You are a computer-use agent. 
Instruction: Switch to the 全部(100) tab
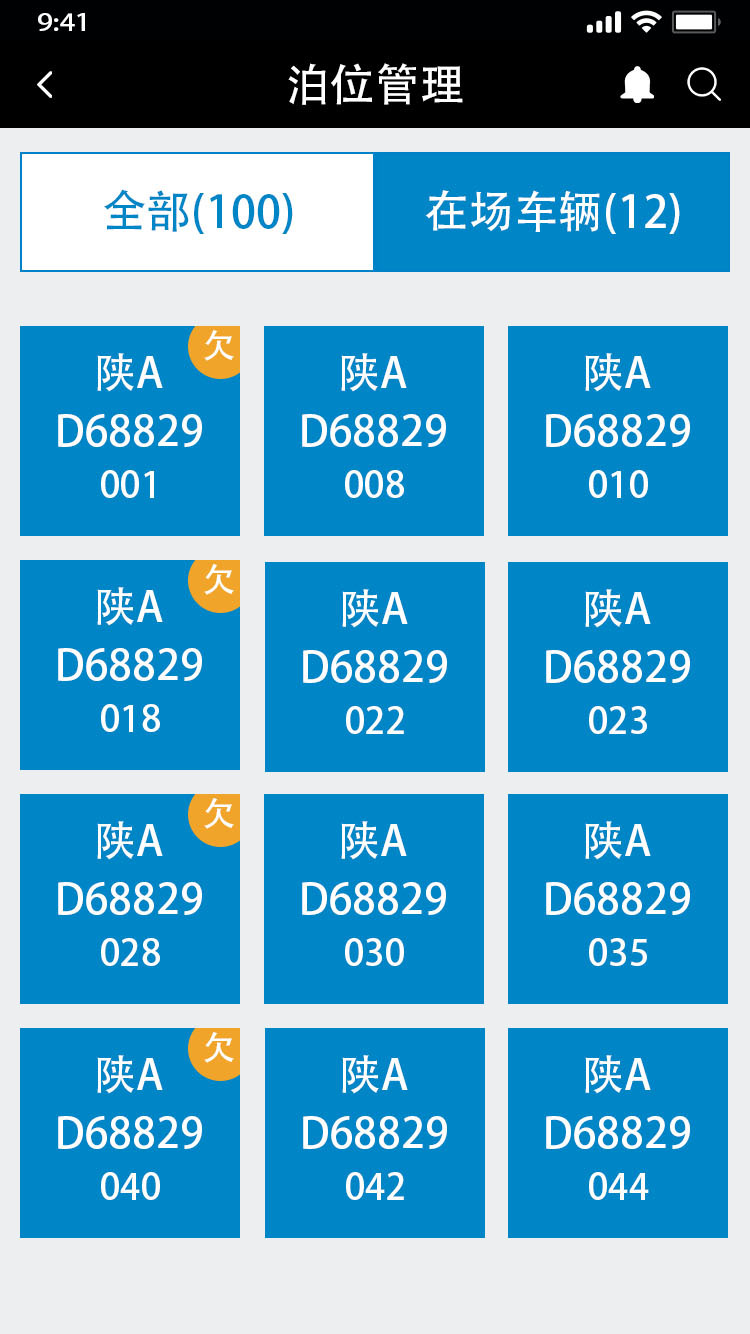tap(198, 212)
